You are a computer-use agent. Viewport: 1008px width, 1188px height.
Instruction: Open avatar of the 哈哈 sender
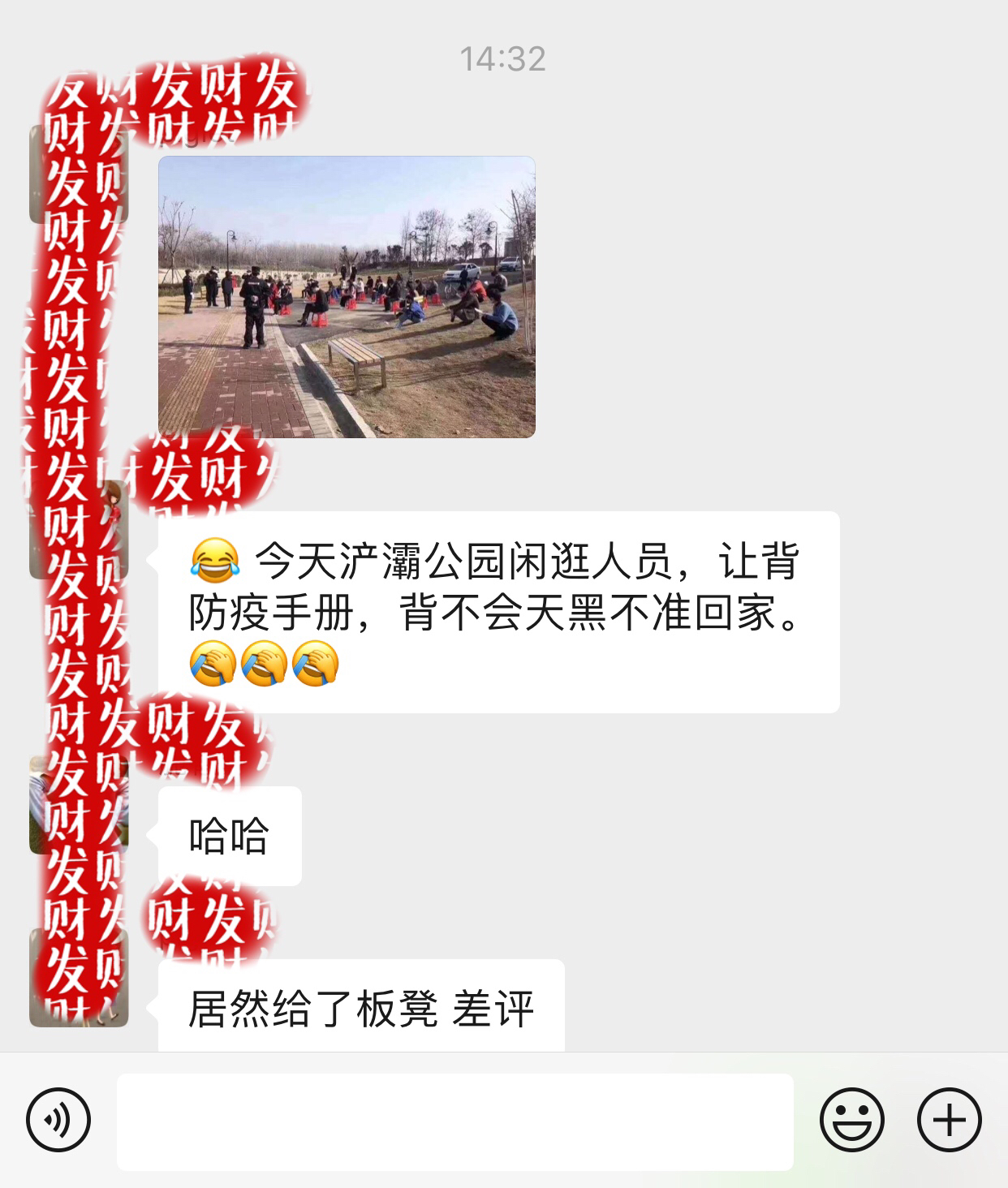click(x=78, y=805)
